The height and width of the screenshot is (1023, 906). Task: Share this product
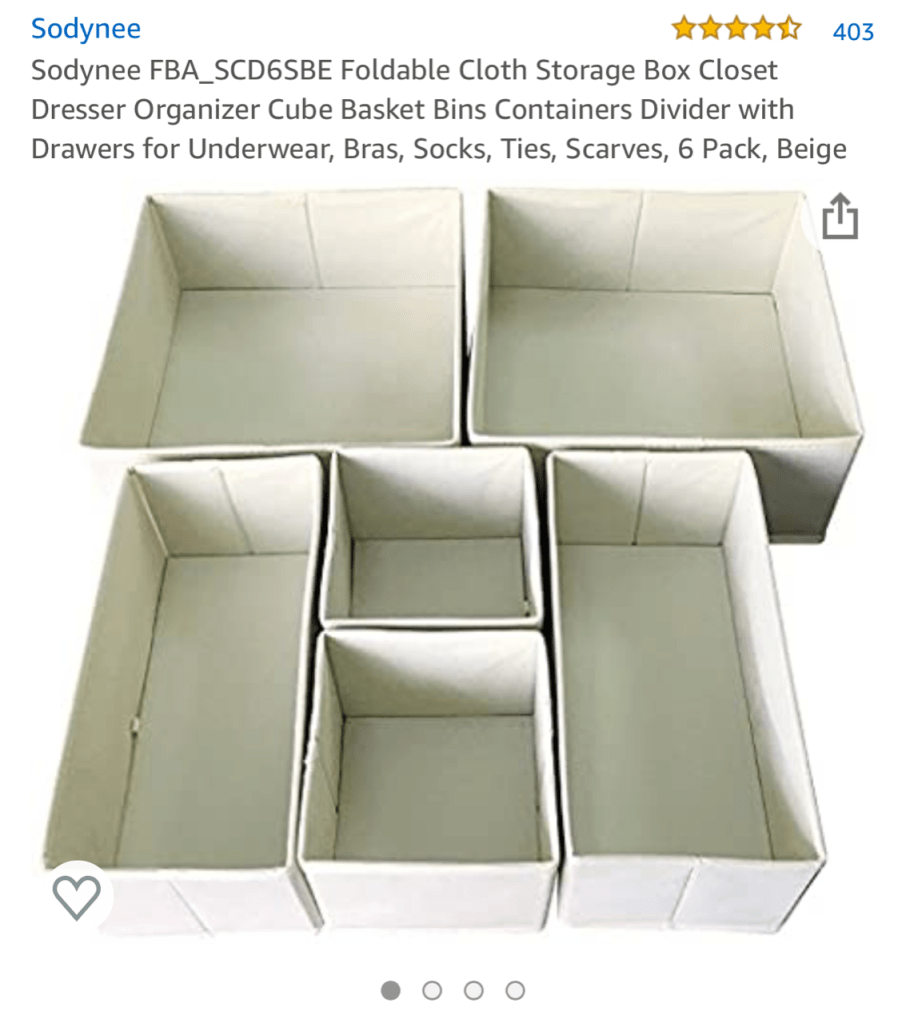(839, 217)
